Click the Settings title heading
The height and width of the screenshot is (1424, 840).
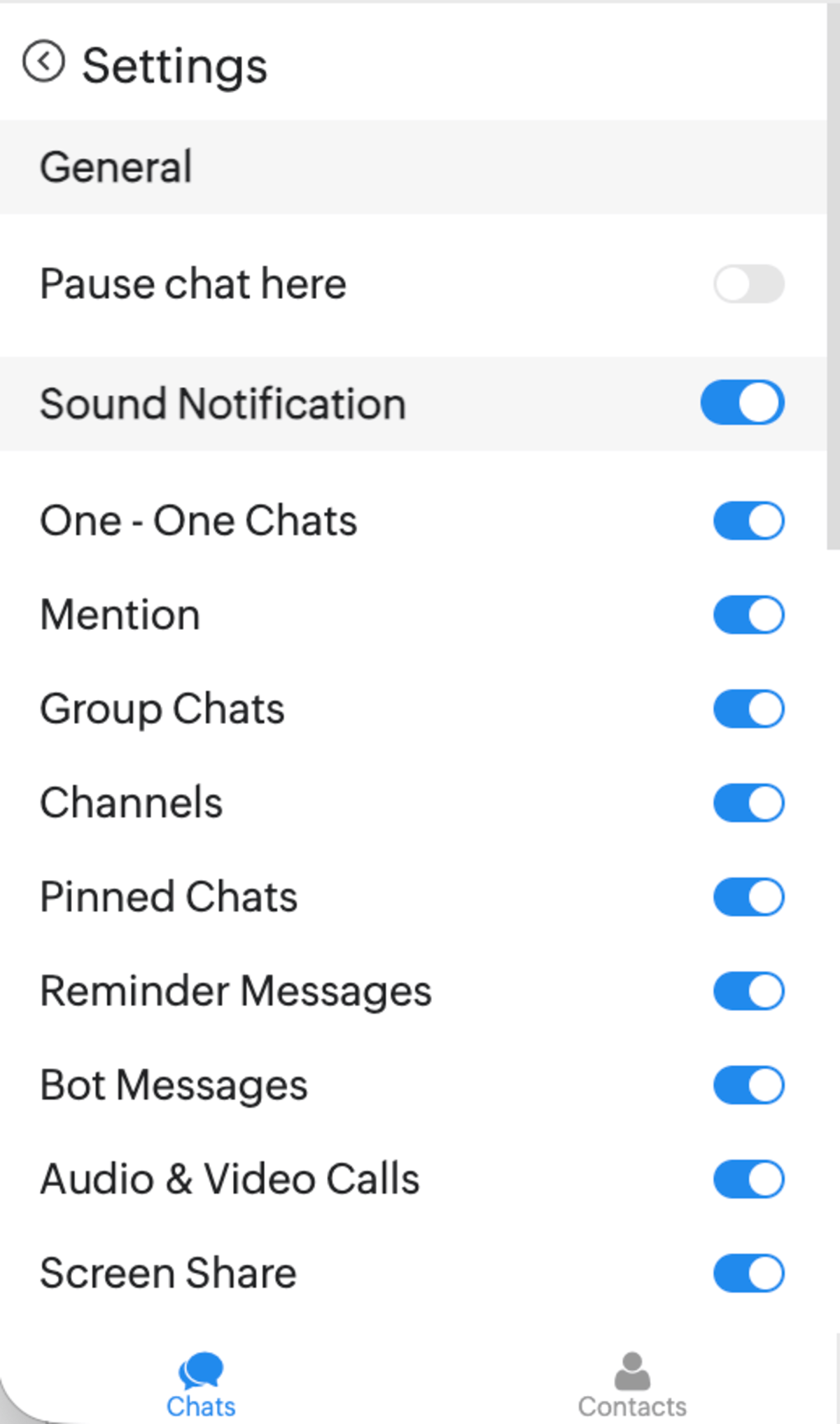pos(175,64)
